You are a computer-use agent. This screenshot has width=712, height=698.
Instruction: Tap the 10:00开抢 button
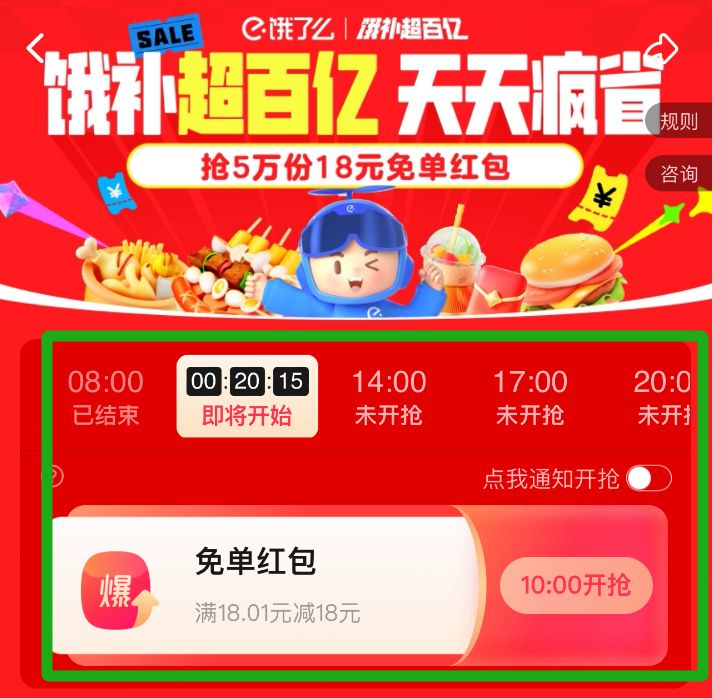575,585
